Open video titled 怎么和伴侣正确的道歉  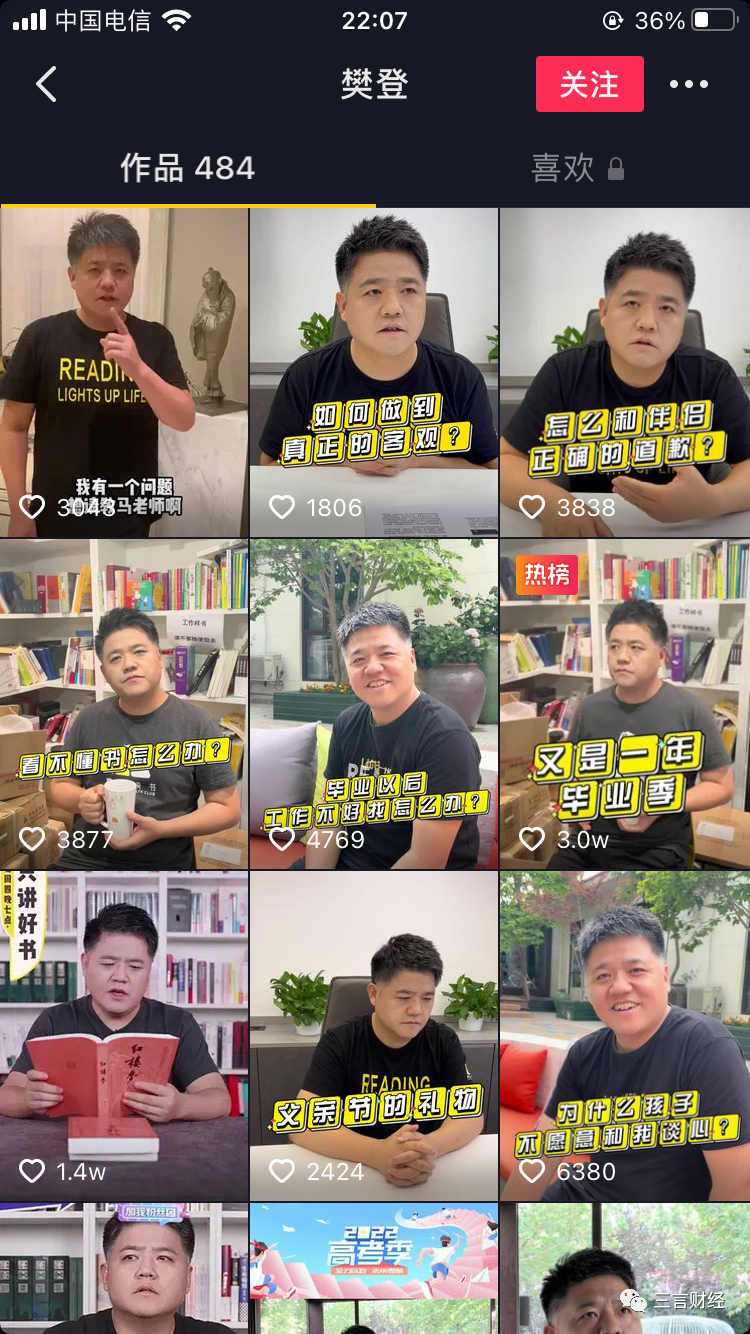[624, 372]
